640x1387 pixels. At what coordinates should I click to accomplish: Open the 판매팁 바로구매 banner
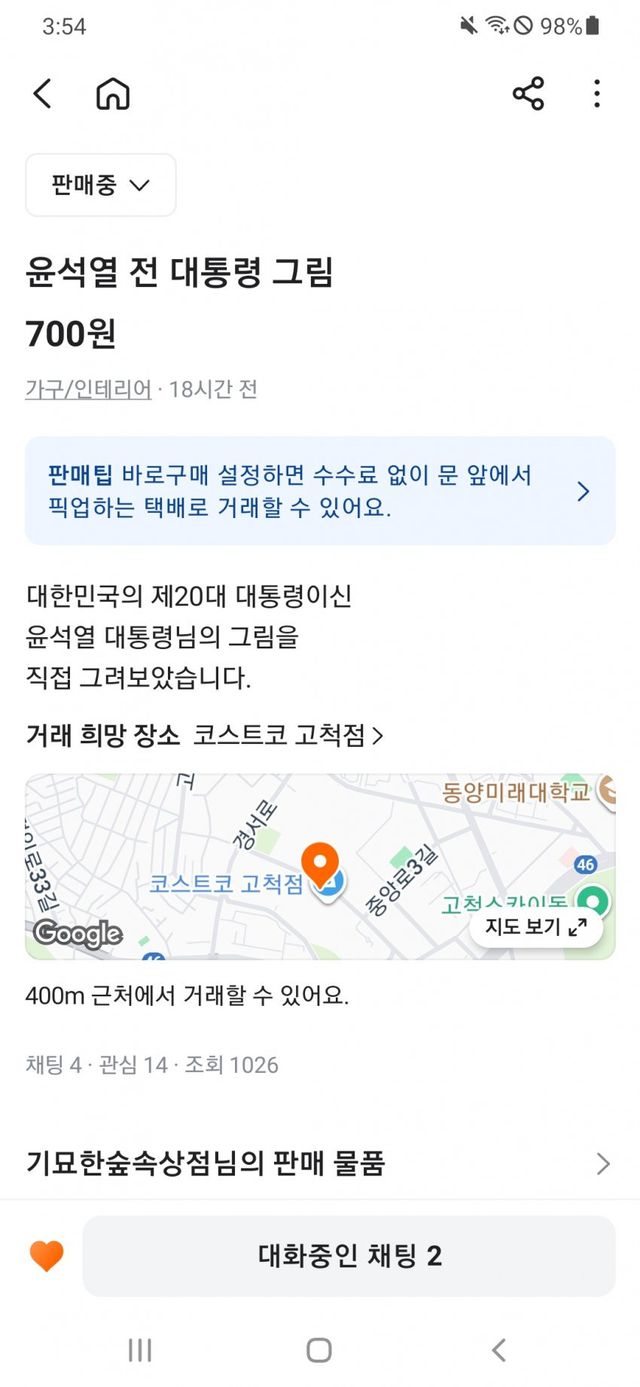tap(320, 491)
